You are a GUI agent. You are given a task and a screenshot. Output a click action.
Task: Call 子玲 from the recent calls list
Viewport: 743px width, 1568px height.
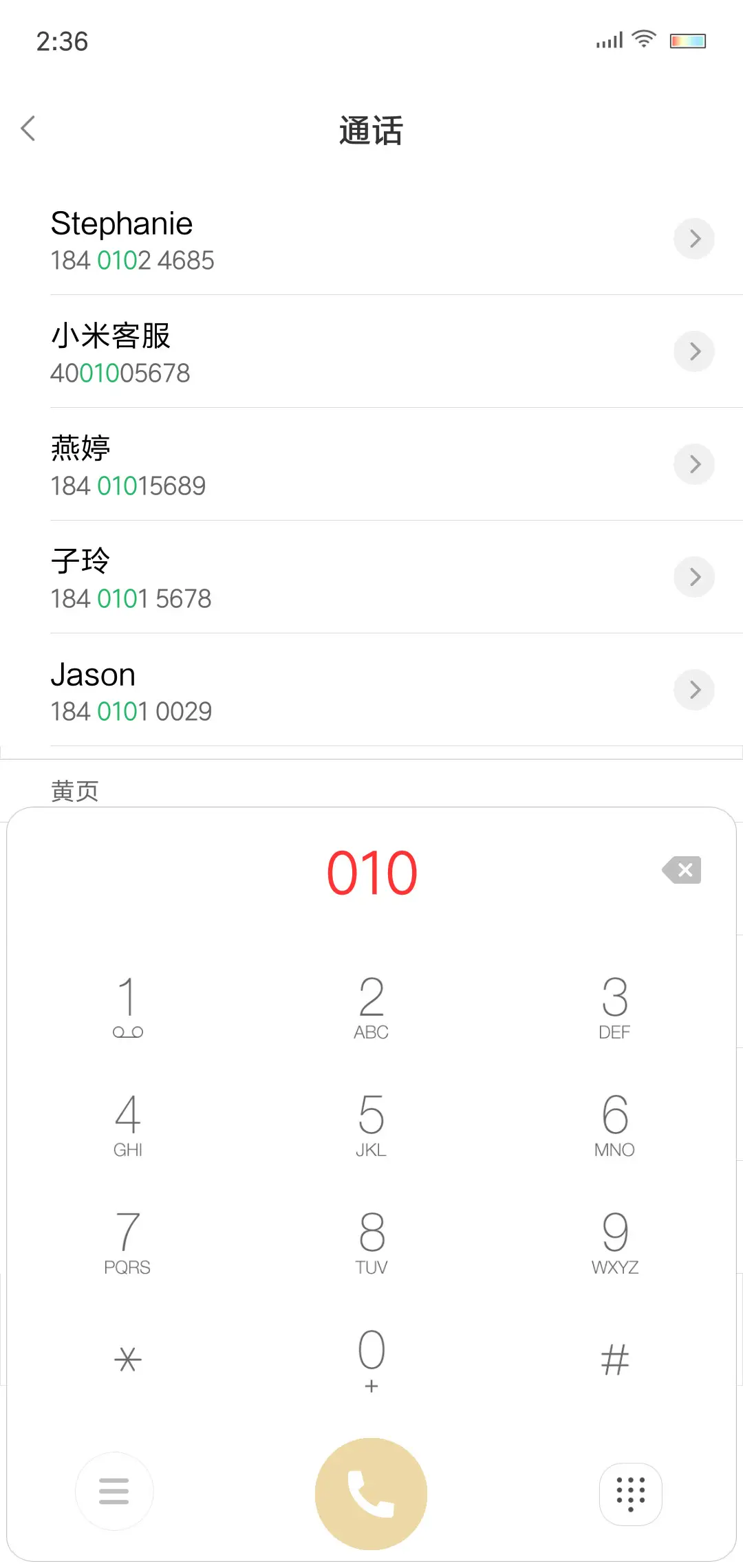pos(275,577)
